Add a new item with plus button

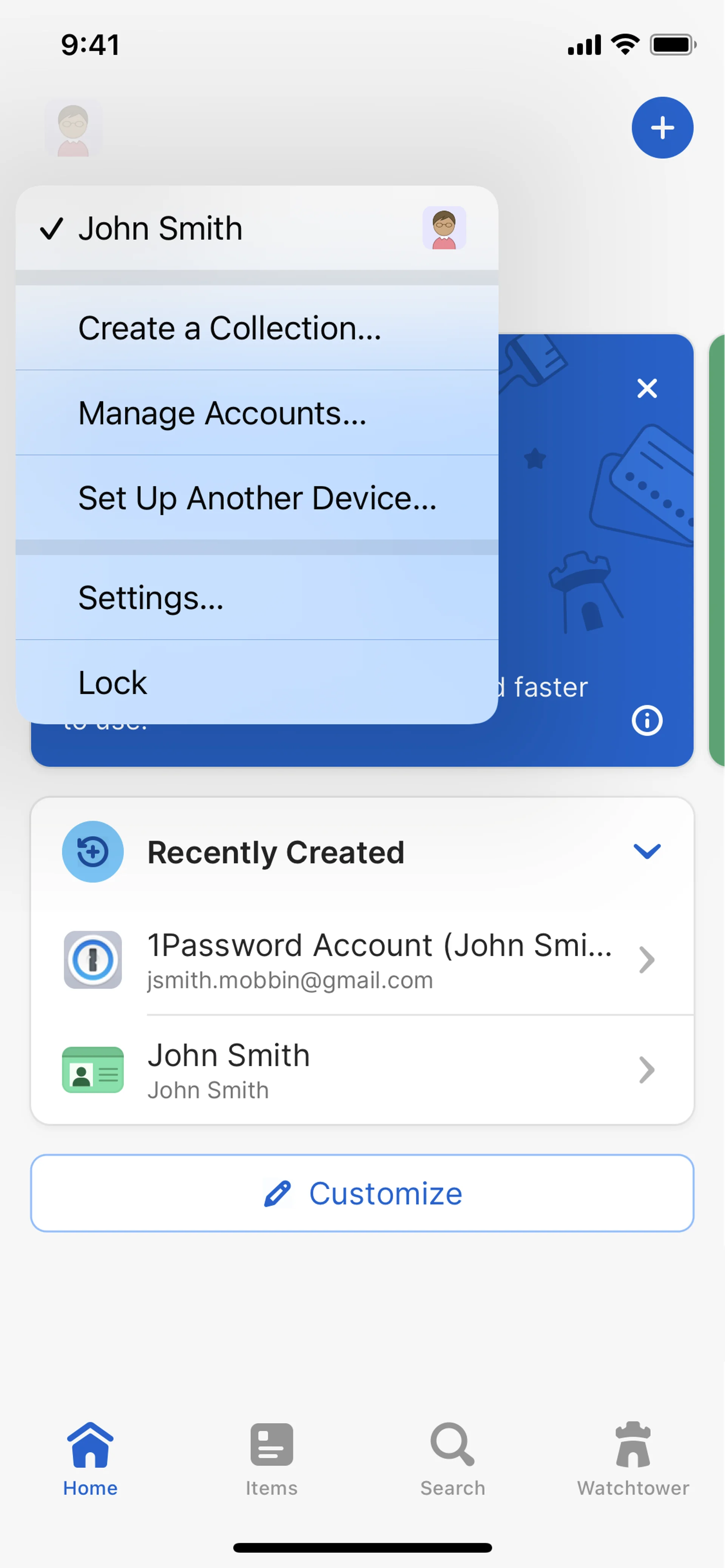[x=662, y=128]
